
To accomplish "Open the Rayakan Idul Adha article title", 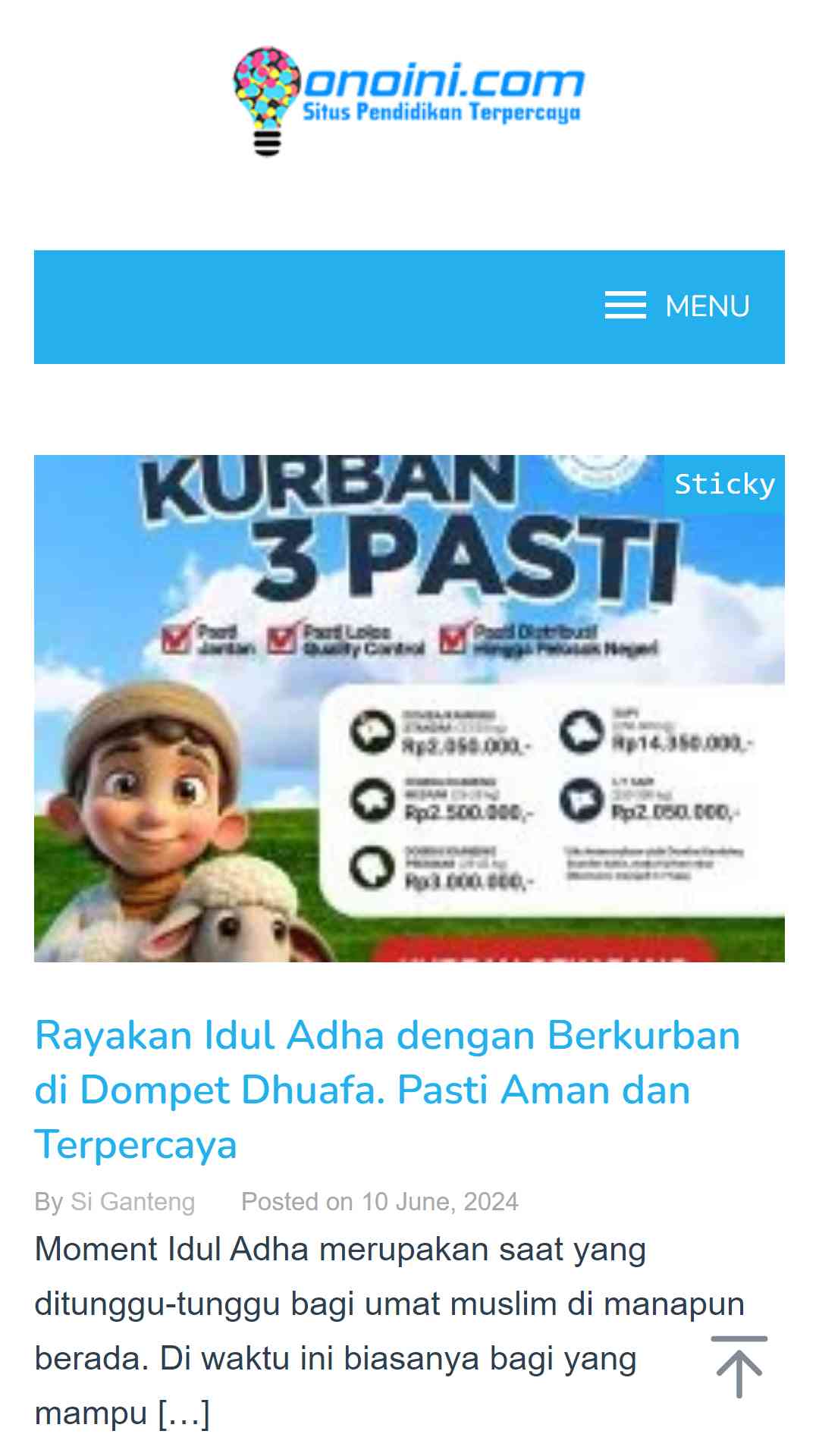I will pos(388,1090).
